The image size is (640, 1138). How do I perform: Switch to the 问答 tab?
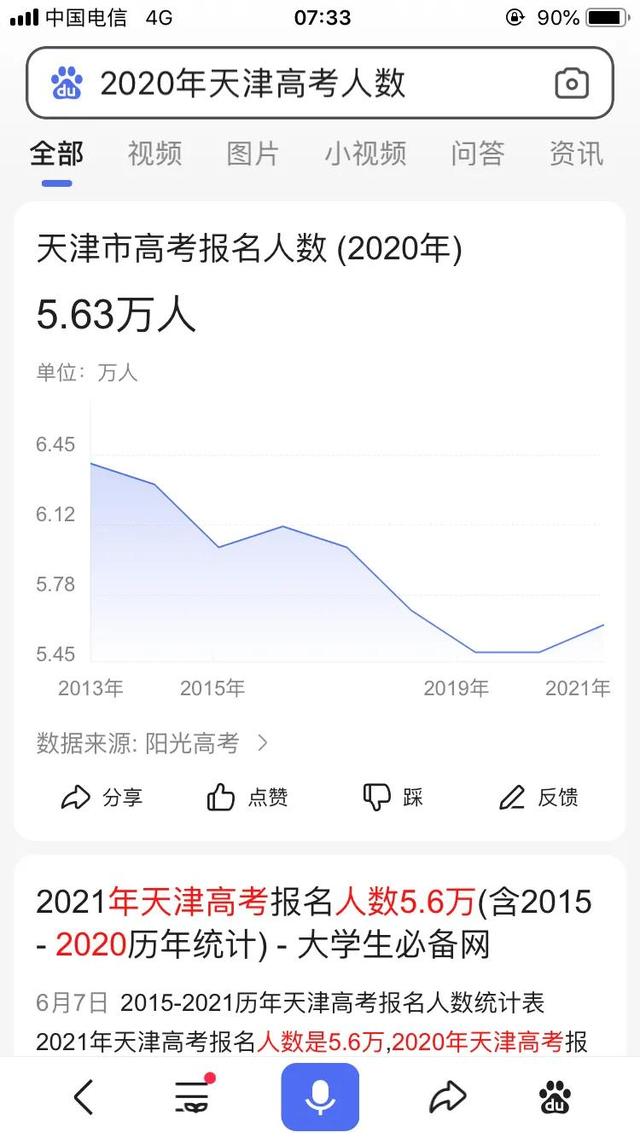coord(477,153)
